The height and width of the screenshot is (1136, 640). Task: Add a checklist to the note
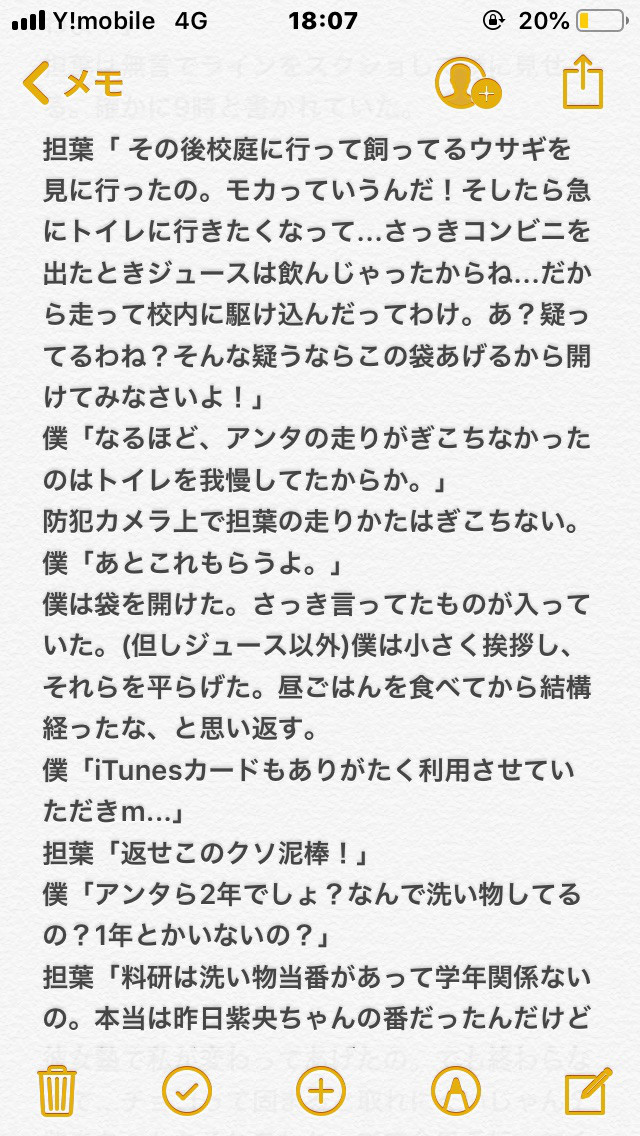point(187,1090)
